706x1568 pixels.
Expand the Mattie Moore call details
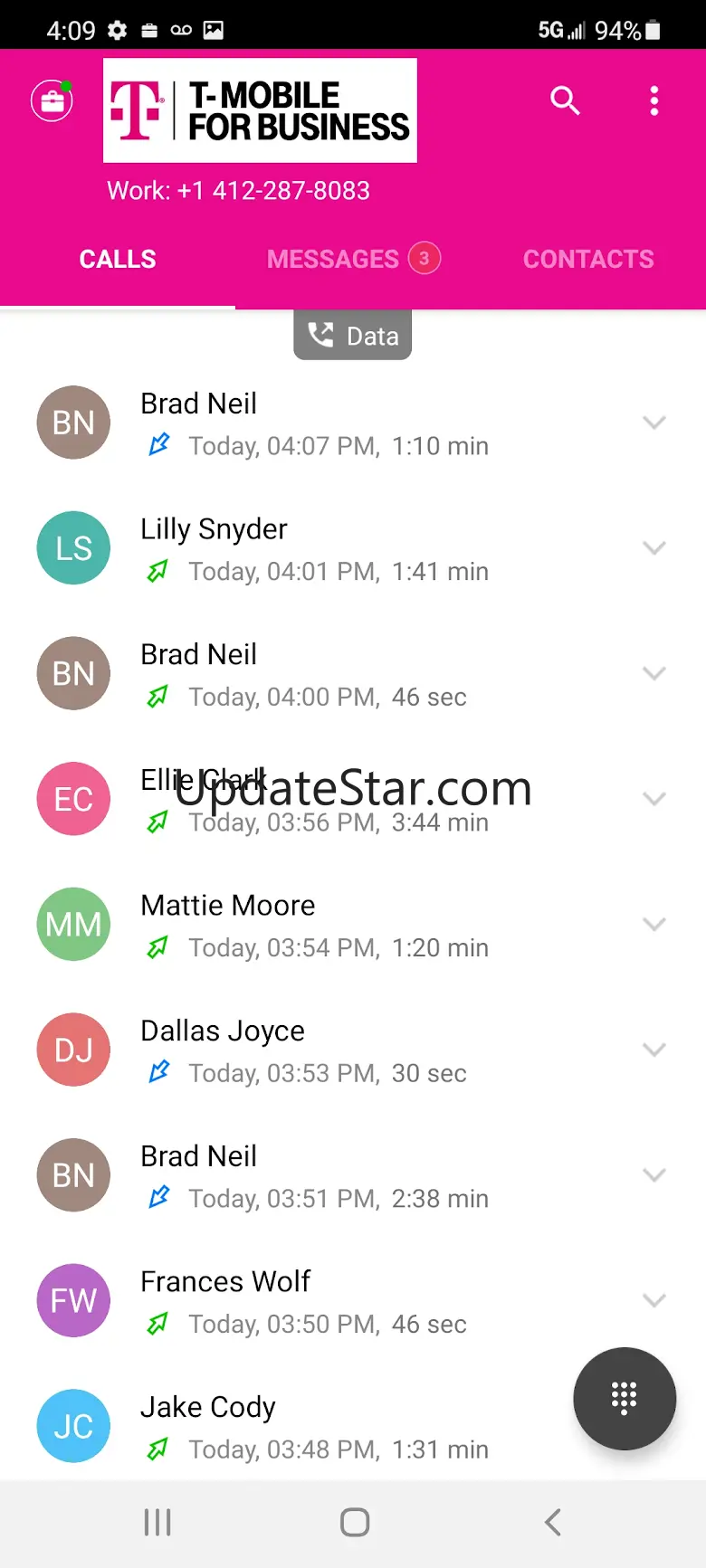coord(654,924)
